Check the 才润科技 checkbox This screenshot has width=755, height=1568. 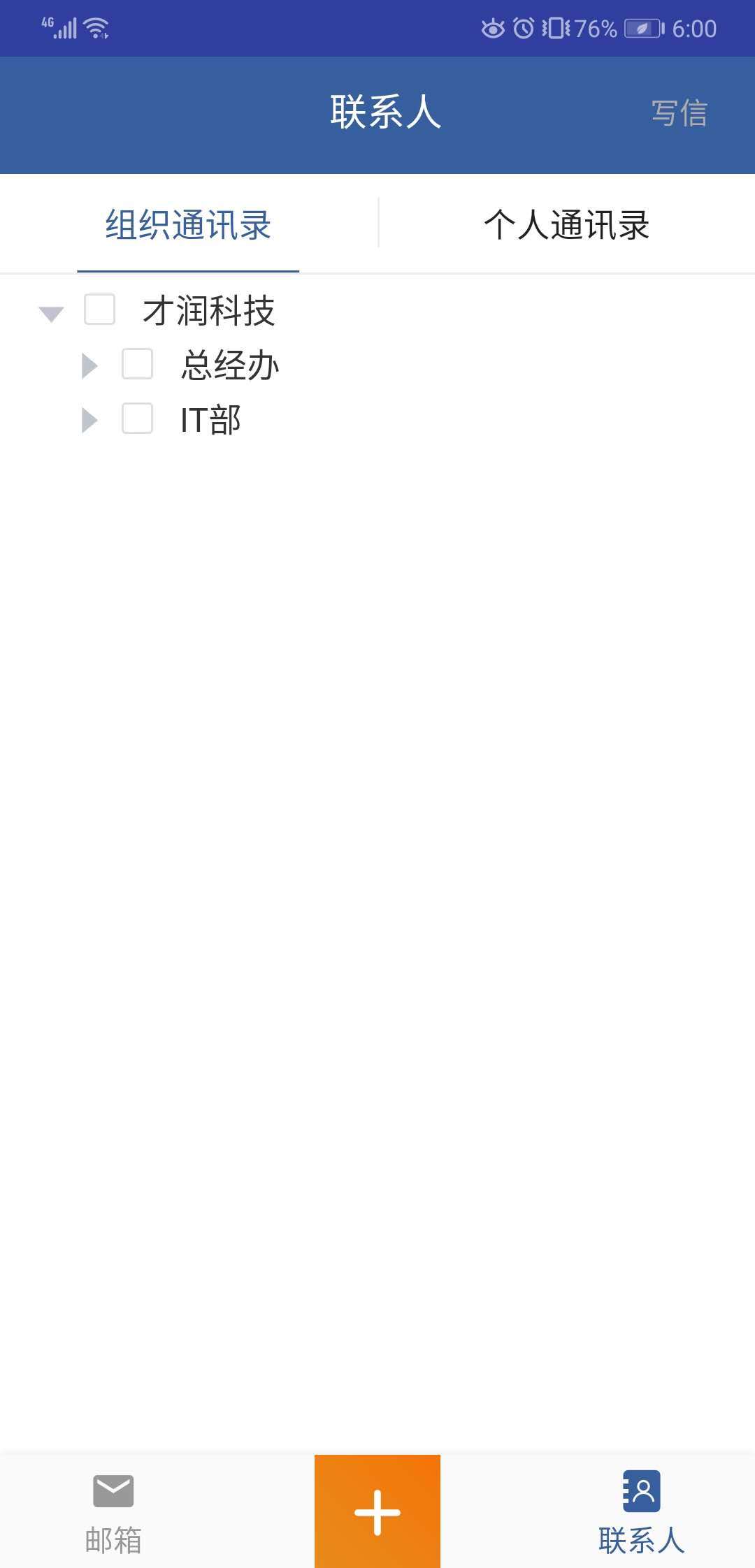[99, 310]
